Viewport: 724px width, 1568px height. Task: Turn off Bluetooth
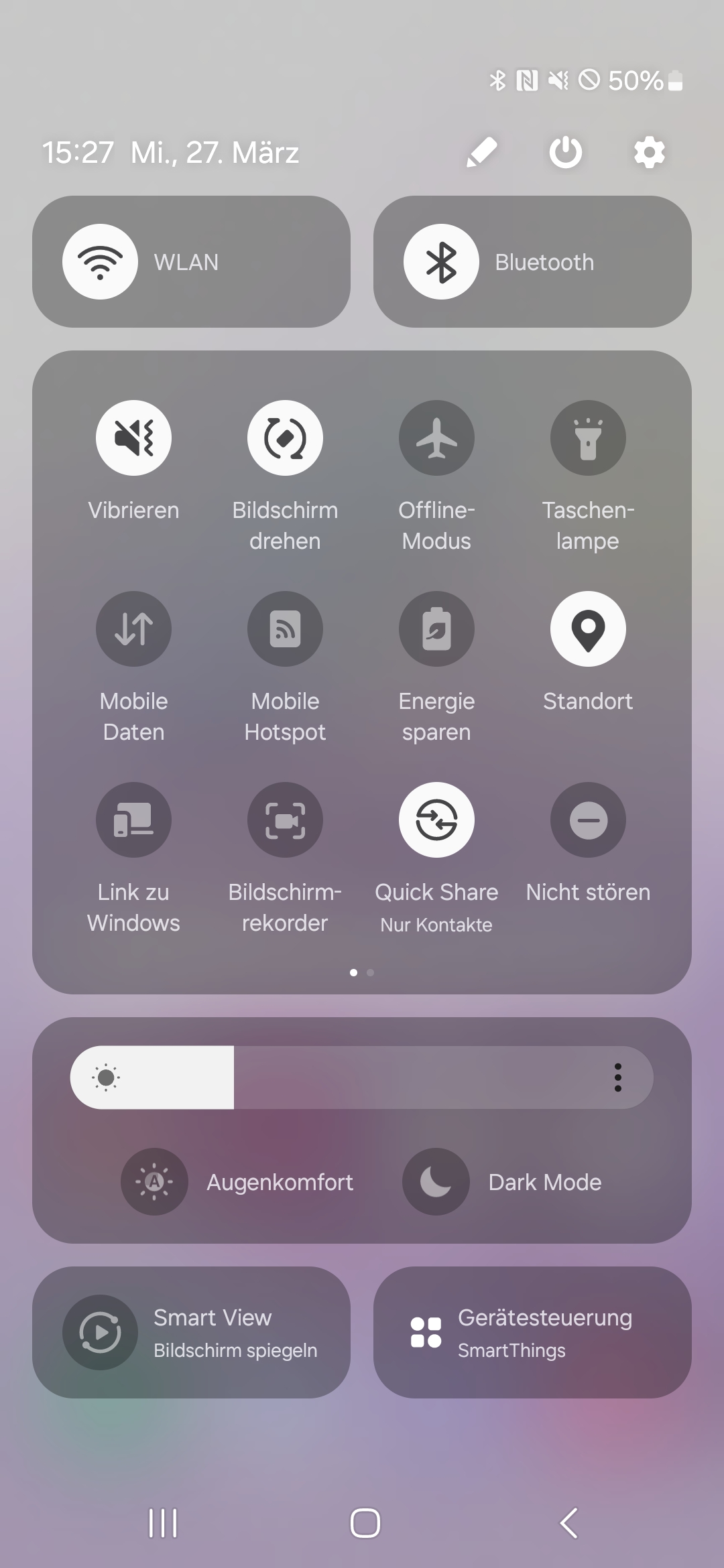coord(441,261)
